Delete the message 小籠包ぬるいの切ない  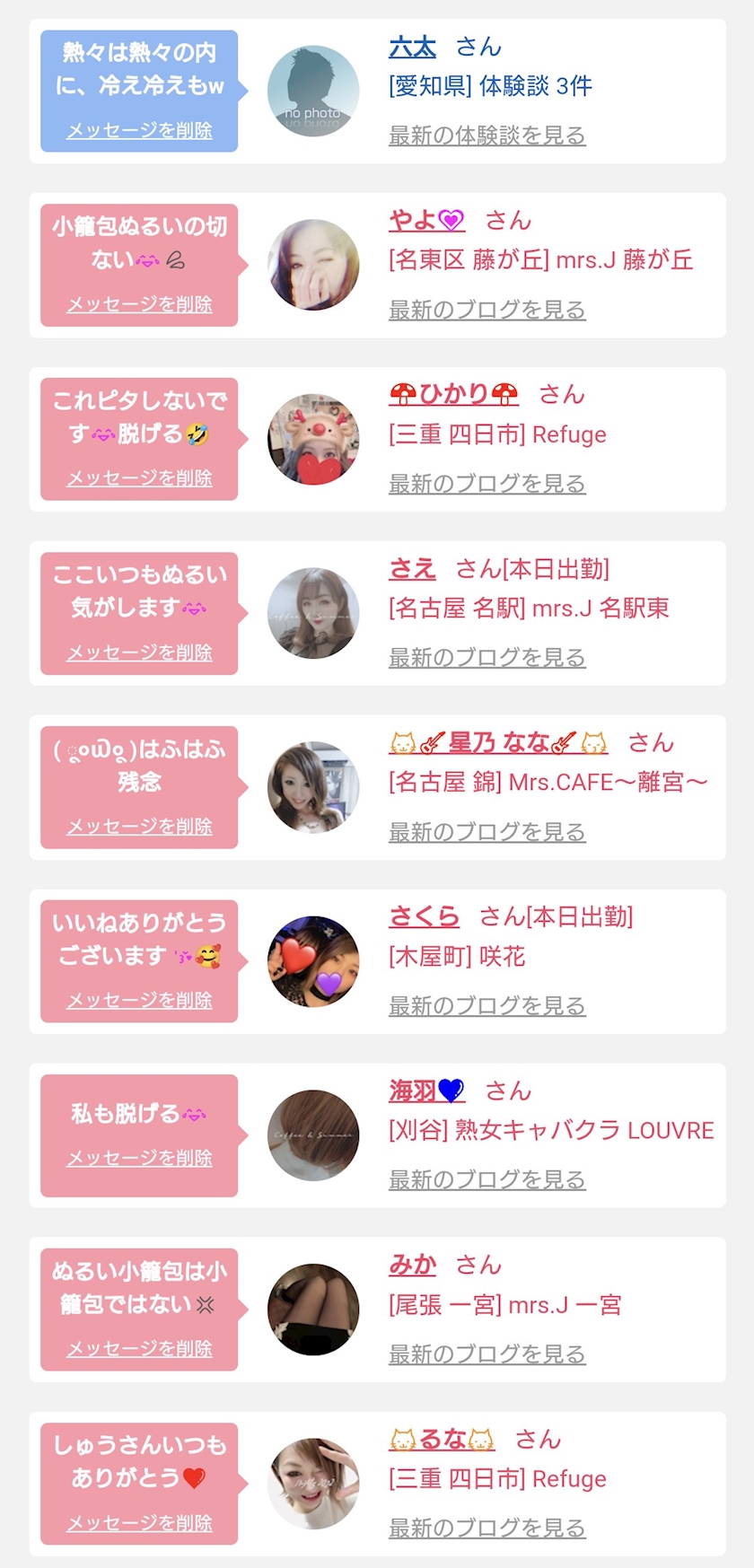[139, 305]
